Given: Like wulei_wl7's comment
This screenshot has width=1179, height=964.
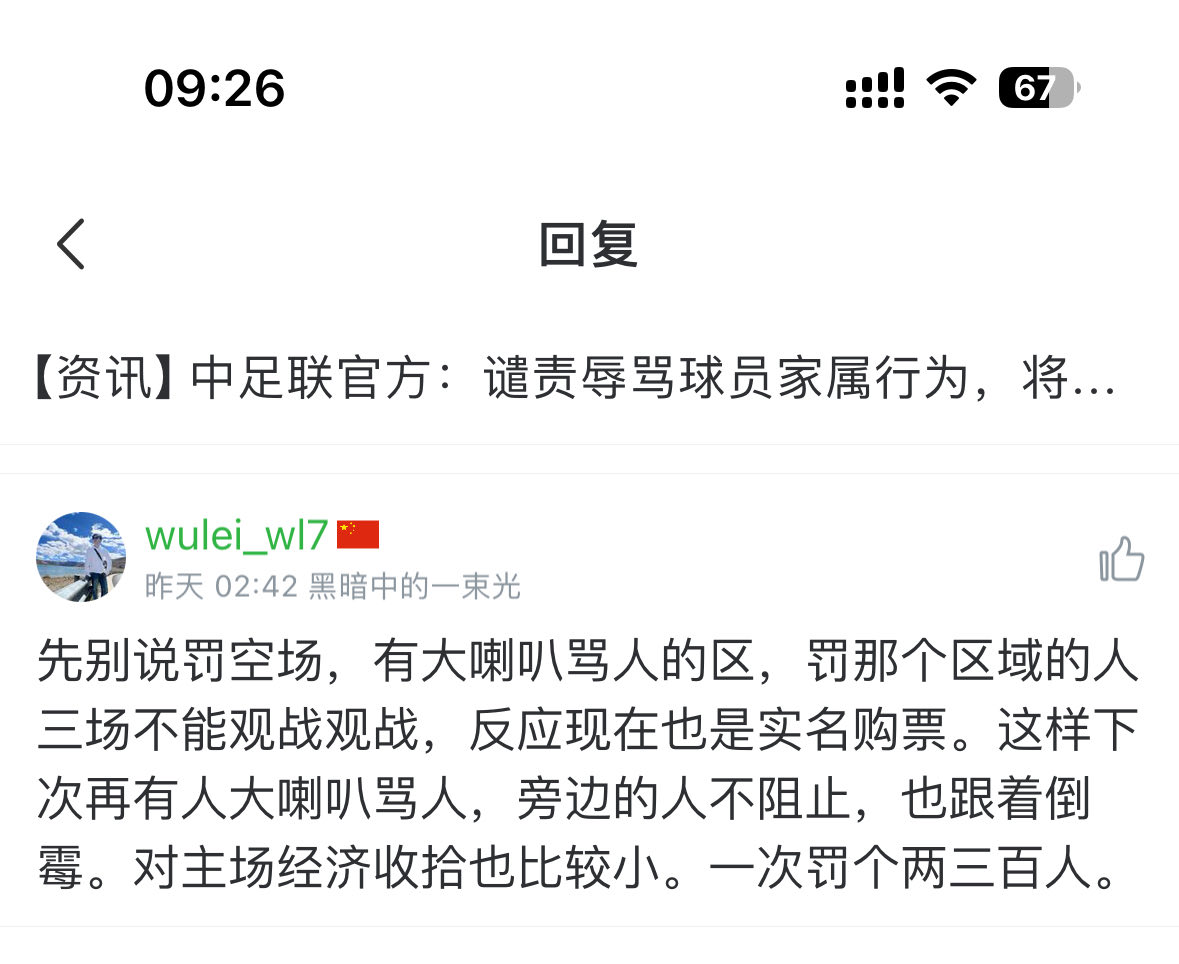Looking at the screenshot, I should 1121,559.
